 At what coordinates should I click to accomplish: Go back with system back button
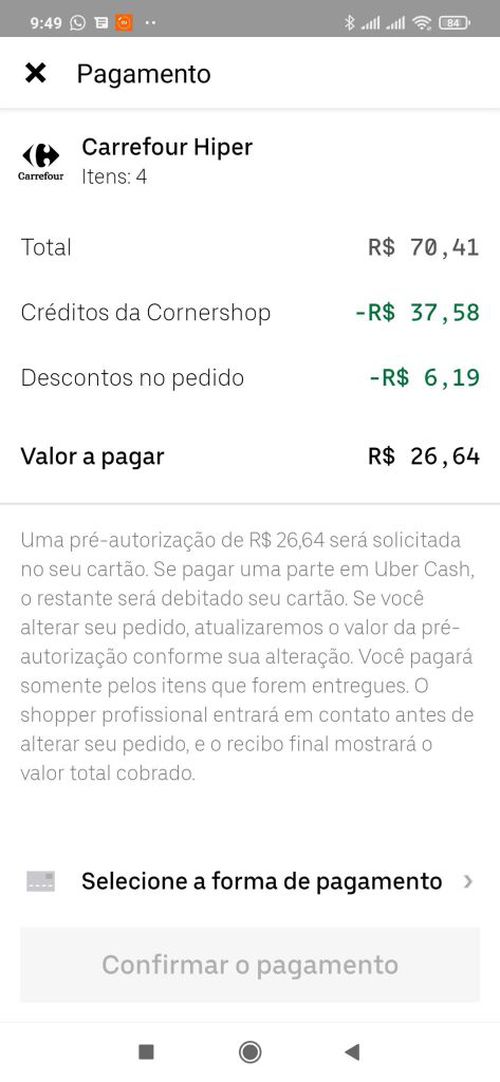tap(352, 1052)
